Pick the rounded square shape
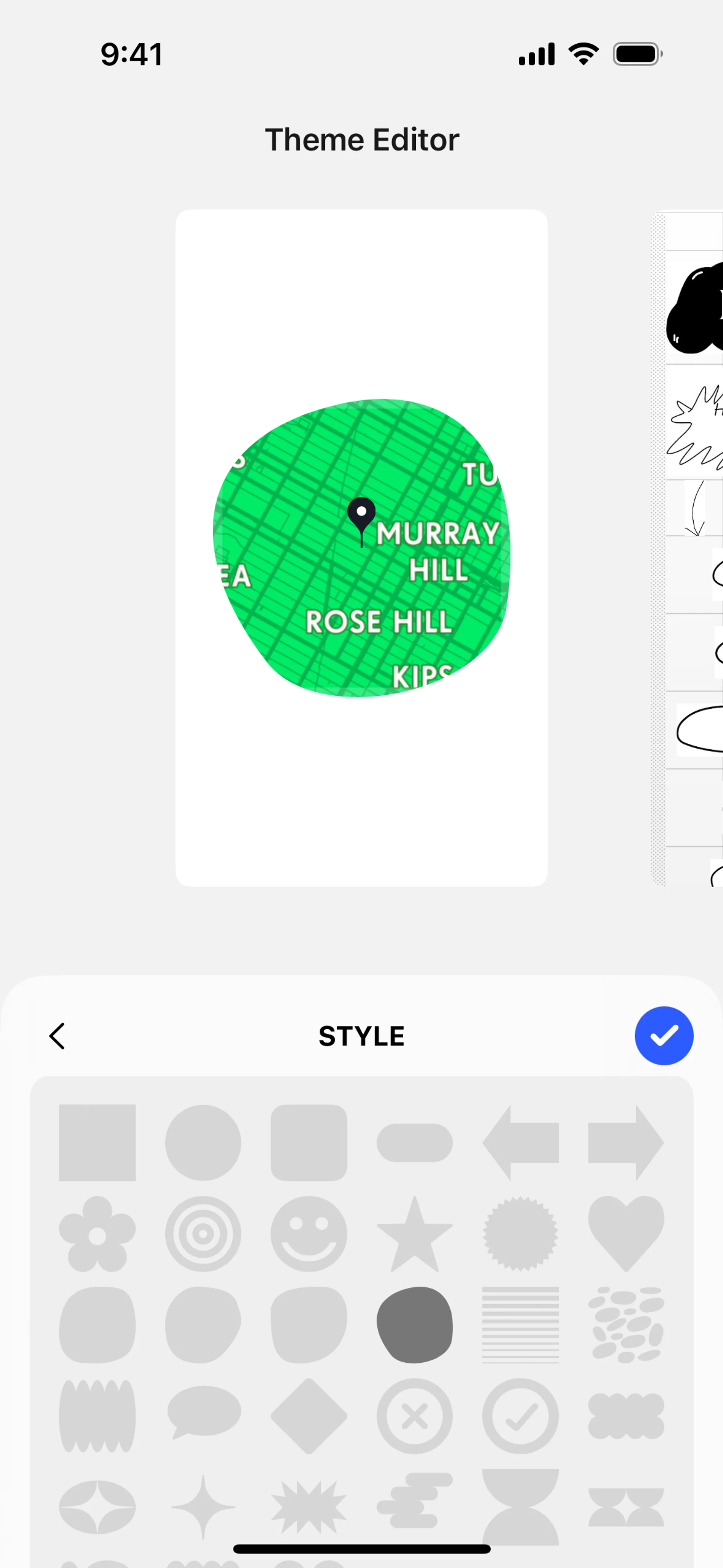The image size is (723, 1568). pyautogui.click(x=308, y=1143)
